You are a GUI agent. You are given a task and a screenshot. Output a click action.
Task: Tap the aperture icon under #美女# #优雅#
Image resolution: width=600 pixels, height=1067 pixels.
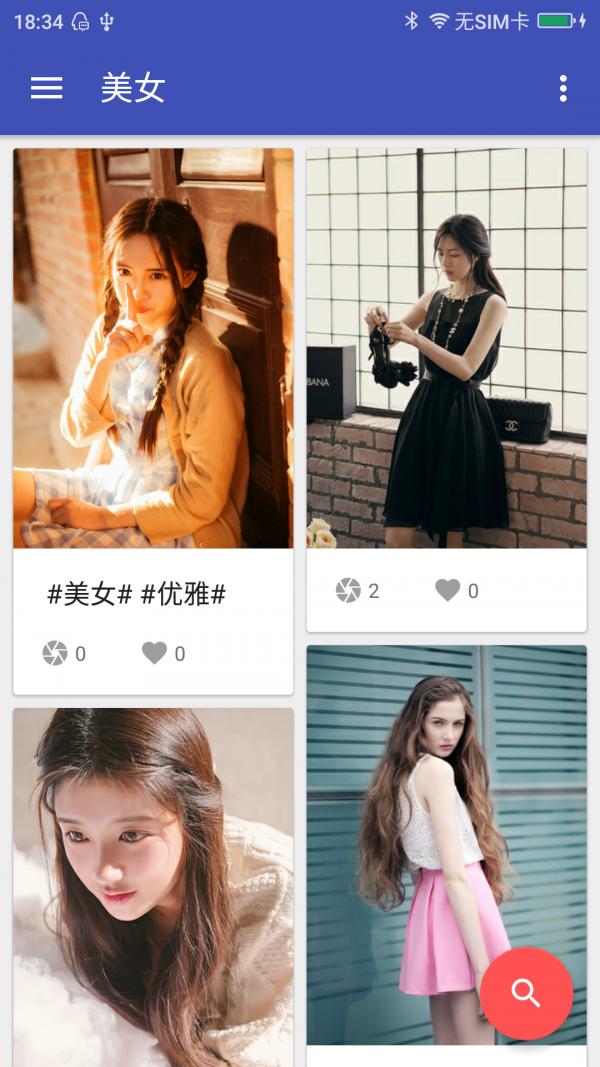[x=55, y=653]
